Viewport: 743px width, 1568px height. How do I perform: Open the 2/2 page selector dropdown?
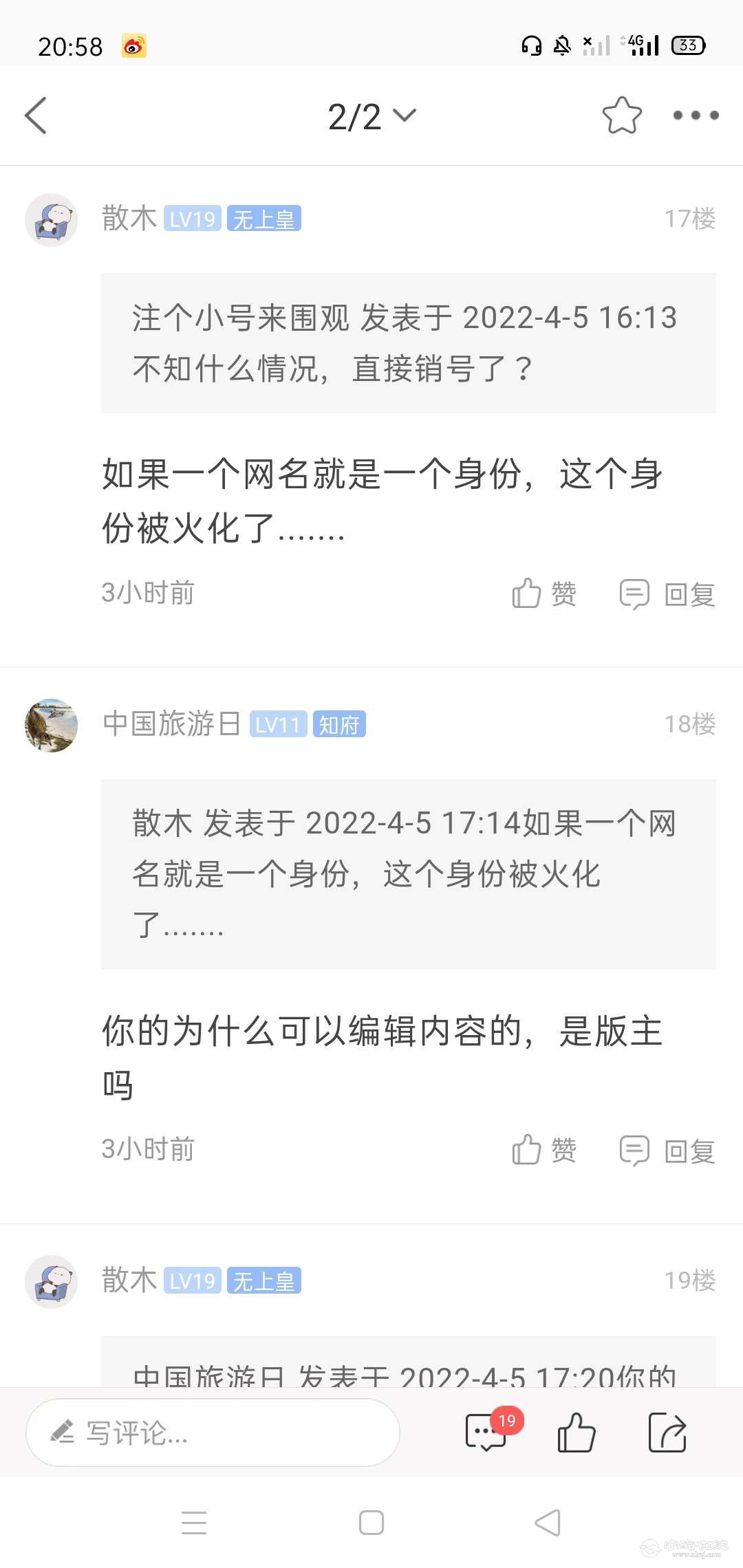371,116
